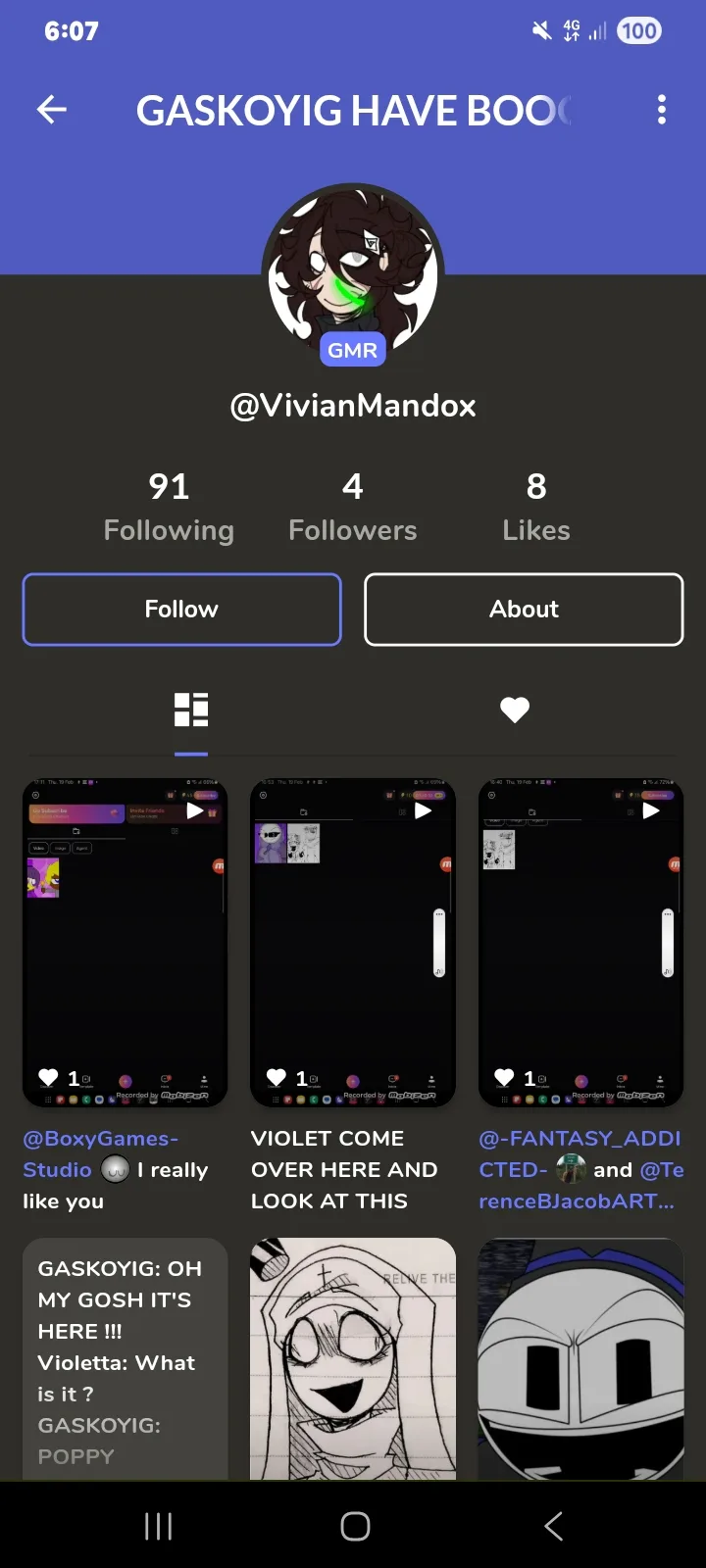Screen dimensions: 706x1568
Task: Switch to the posts grid tab
Action: 191,710
